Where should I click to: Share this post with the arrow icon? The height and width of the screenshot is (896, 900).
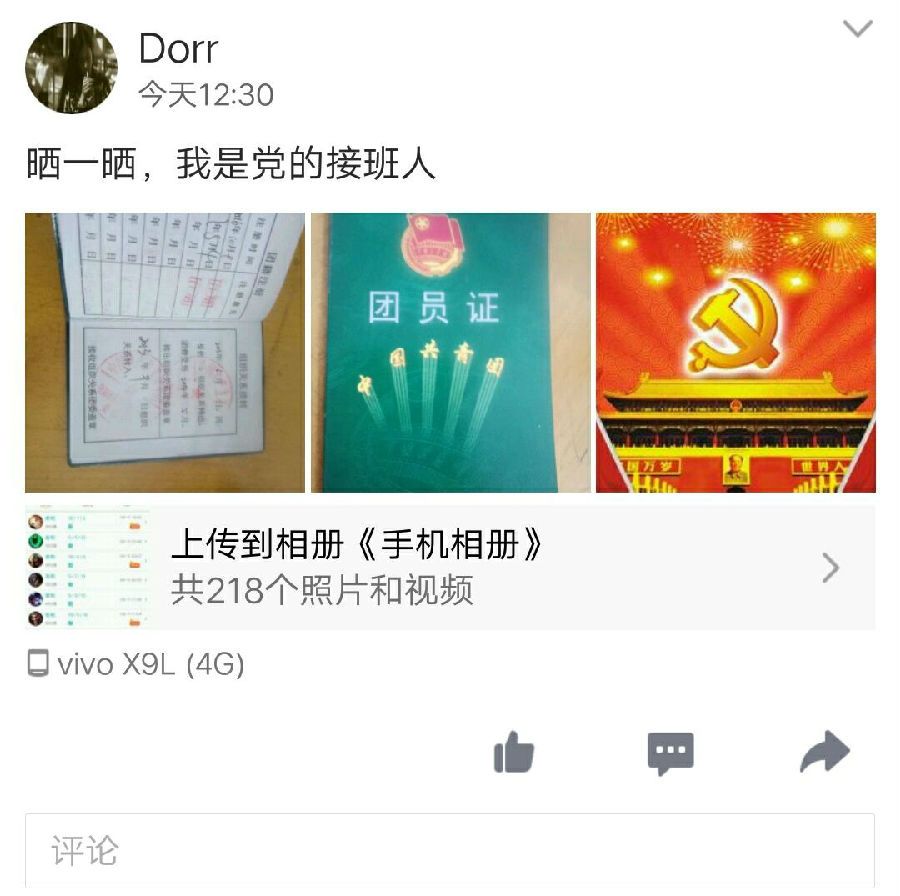point(825,752)
